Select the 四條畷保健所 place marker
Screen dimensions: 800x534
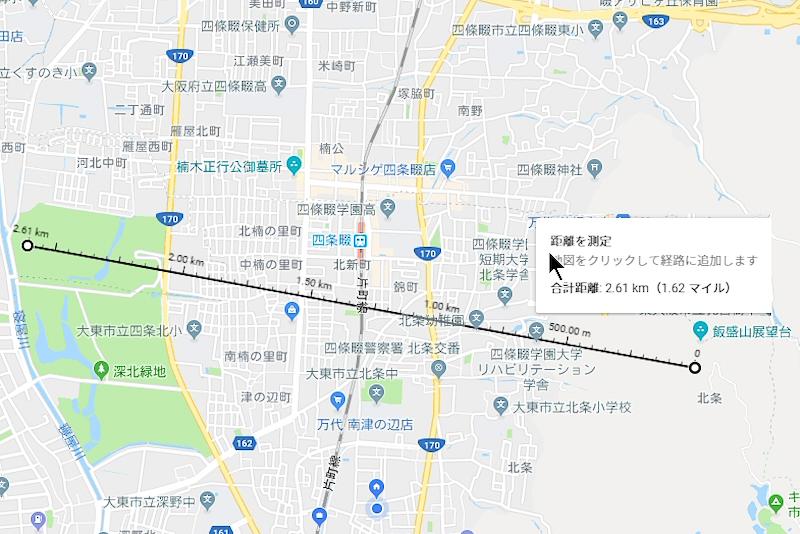point(293,24)
